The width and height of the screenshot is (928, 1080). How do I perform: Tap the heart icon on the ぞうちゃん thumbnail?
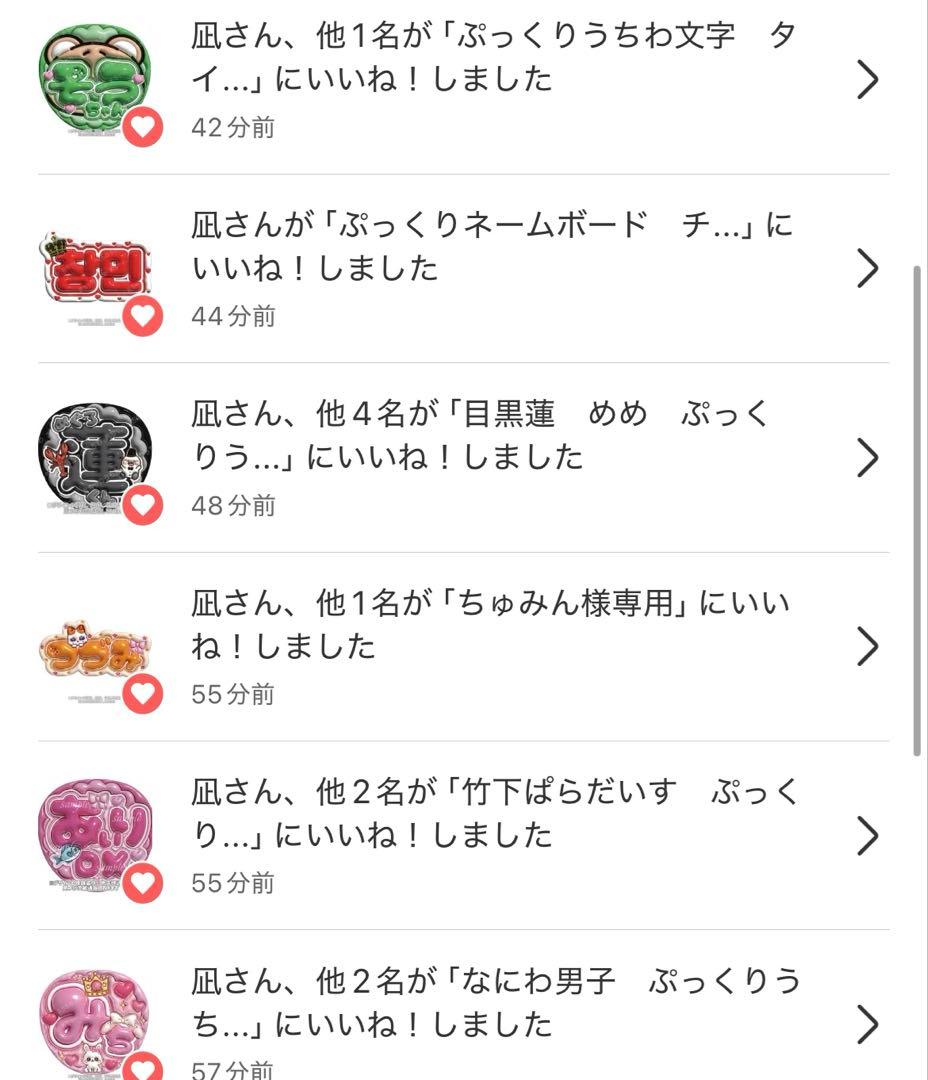tap(142, 125)
